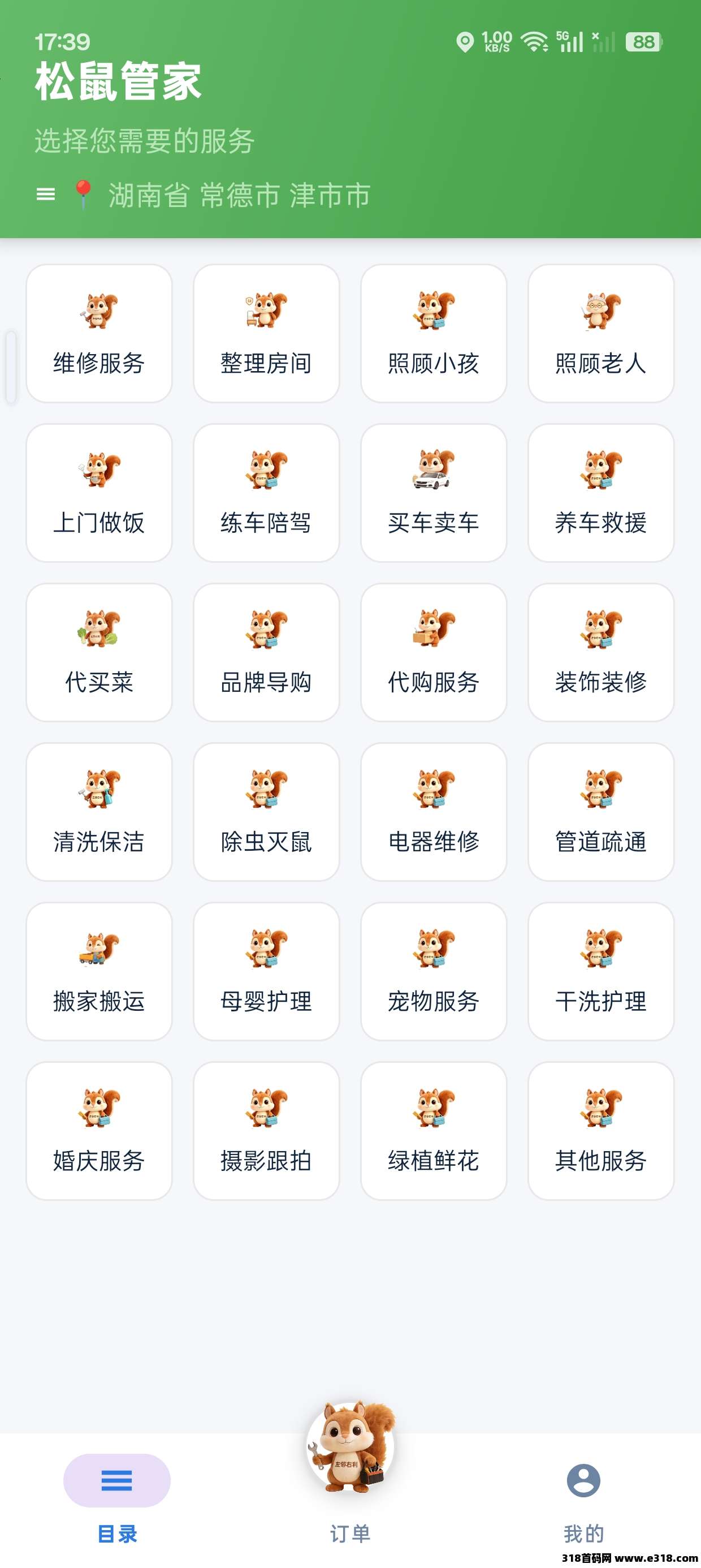Open 搬家搬运 card
701x1568 pixels.
(99, 971)
